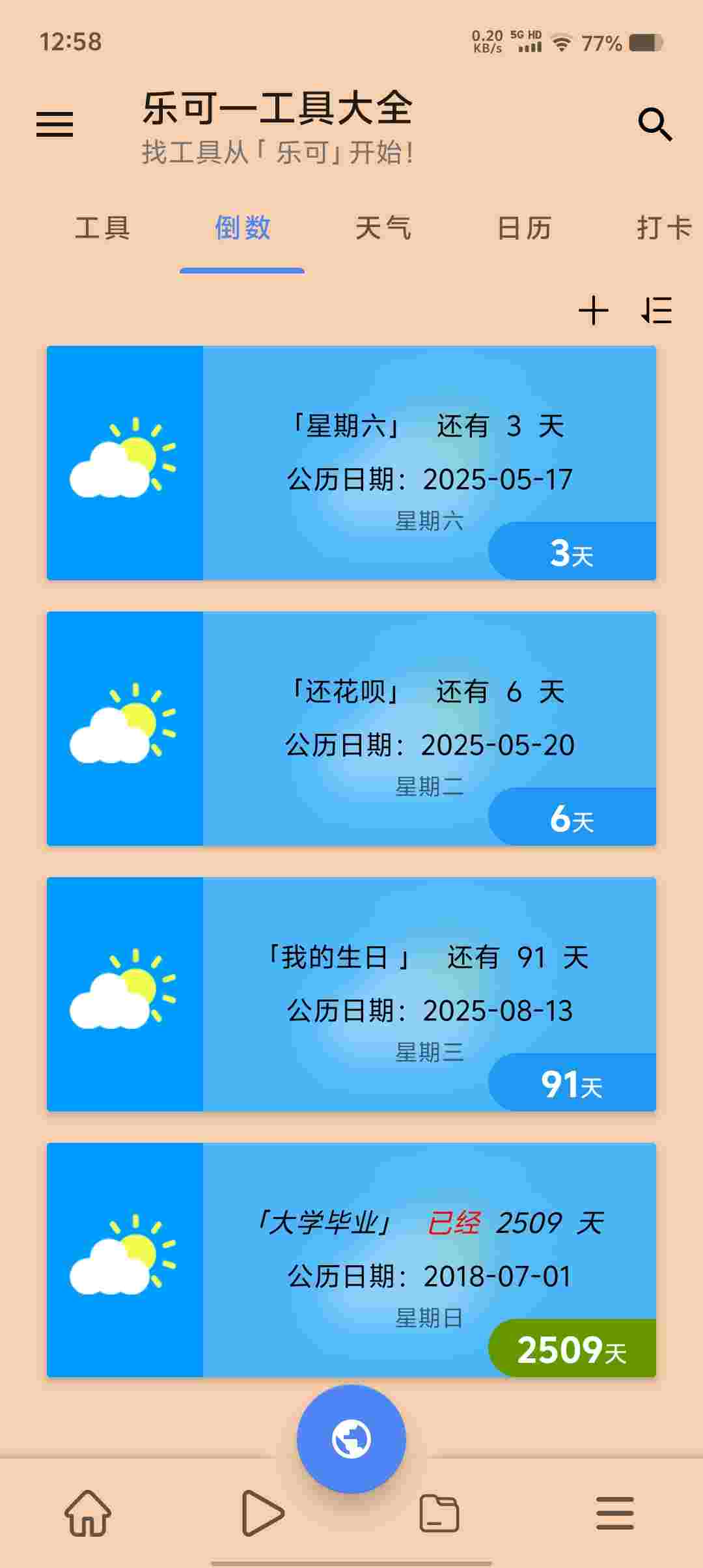Viewport: 703px width, 1568px height.
Task: View the 我的生日 countdown card
Action: (351, 994)
